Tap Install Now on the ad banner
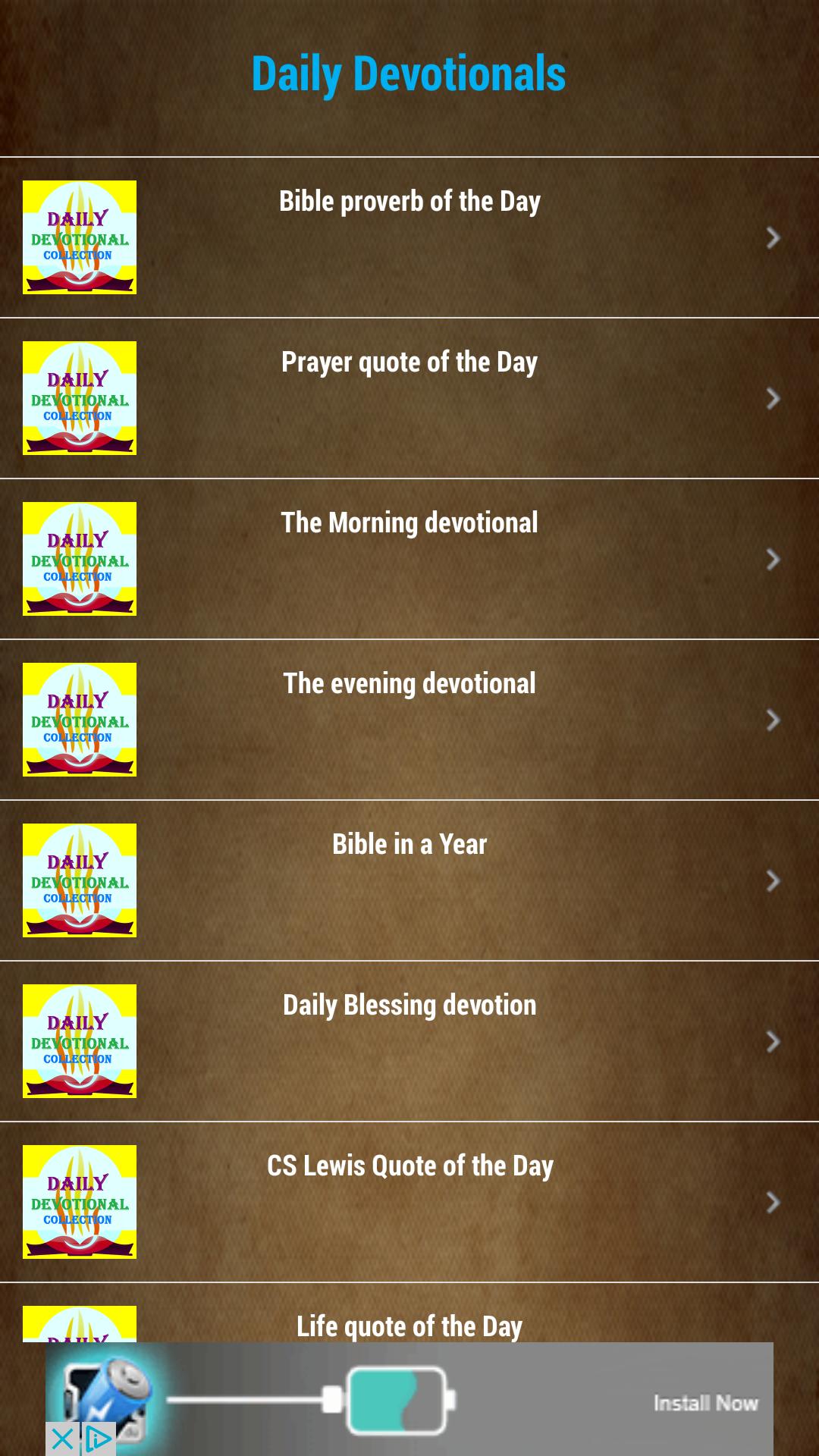 705,1403
